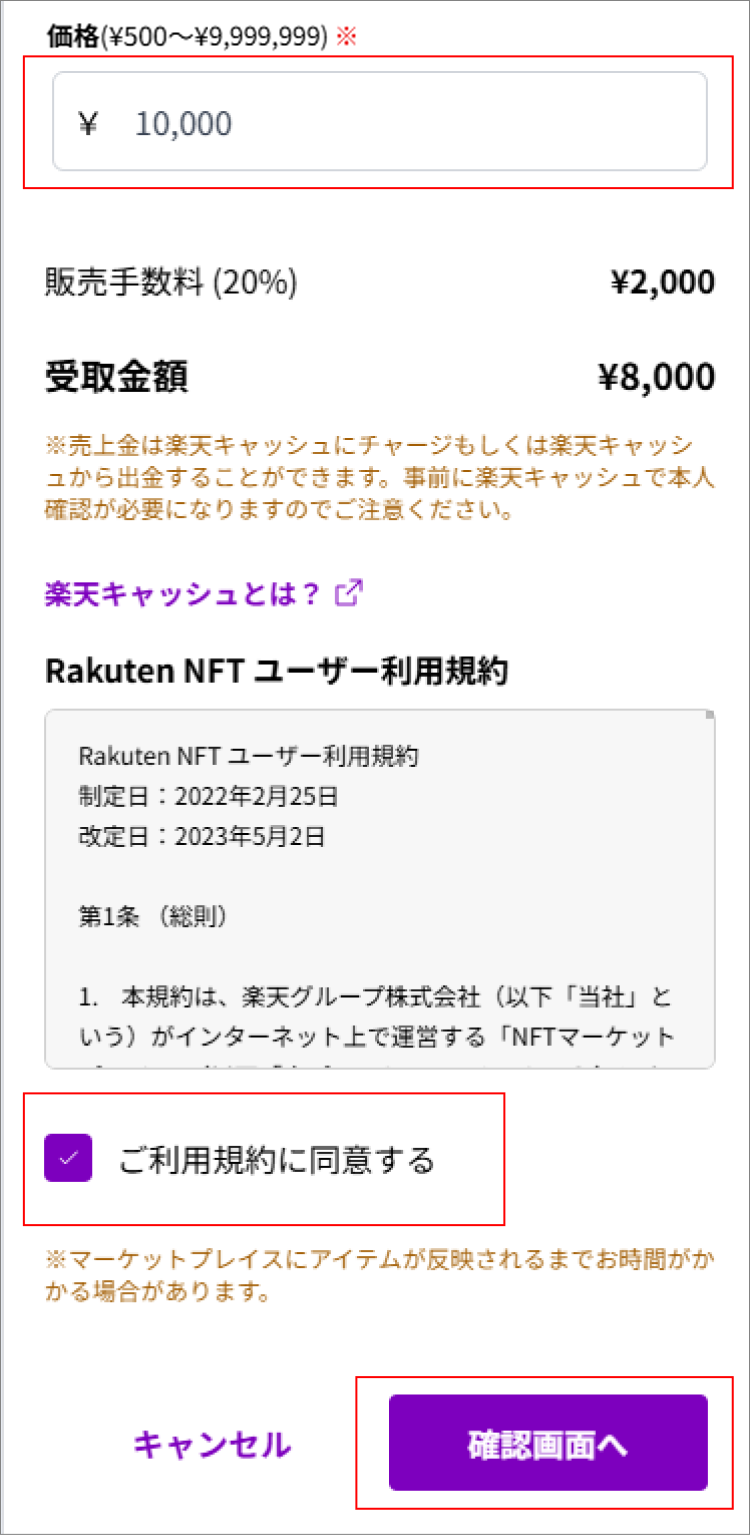Image resolution: width=750 pixels, height=1535 pixels.
Task: Open the 楽天キャッシュとは? link
Action: tap(203, 594)
